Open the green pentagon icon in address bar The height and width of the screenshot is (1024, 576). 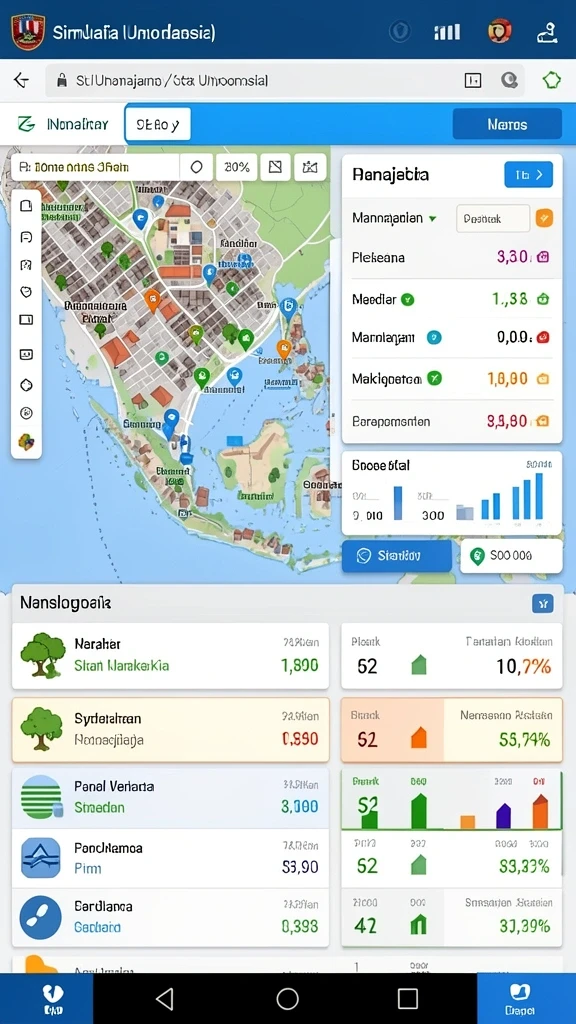tap(551, 80)
